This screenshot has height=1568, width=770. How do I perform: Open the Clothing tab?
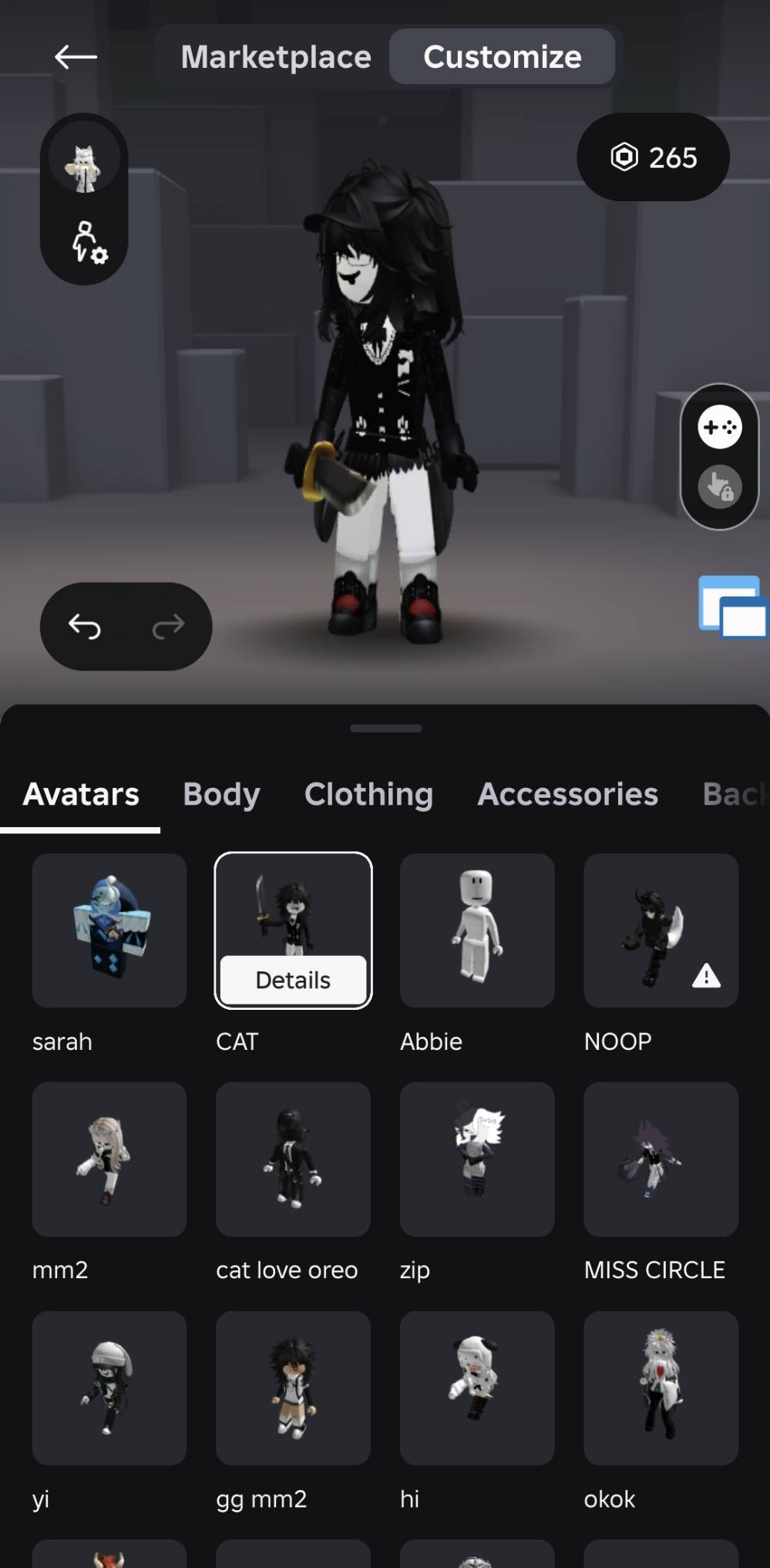368,794
